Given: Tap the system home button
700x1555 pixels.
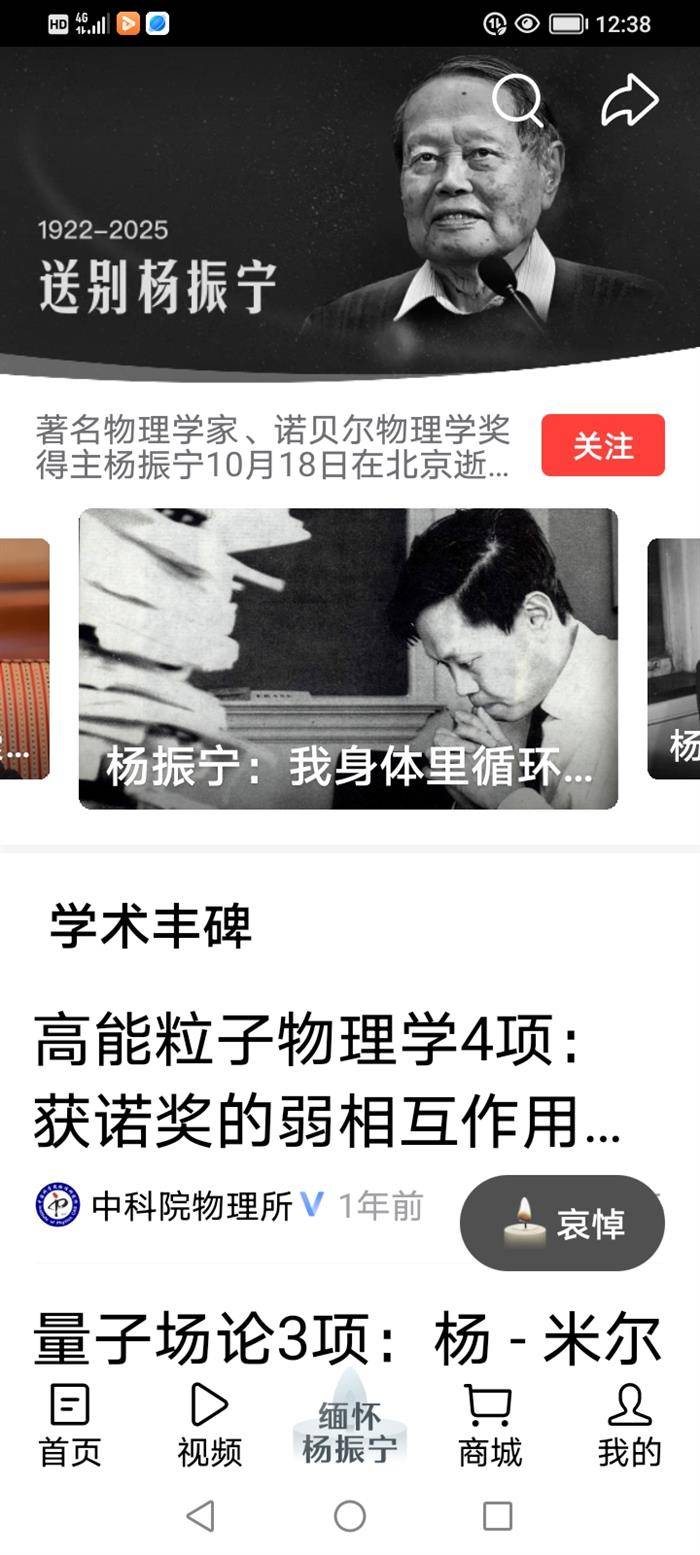Looking at the screenshot, I should 349,1516.
